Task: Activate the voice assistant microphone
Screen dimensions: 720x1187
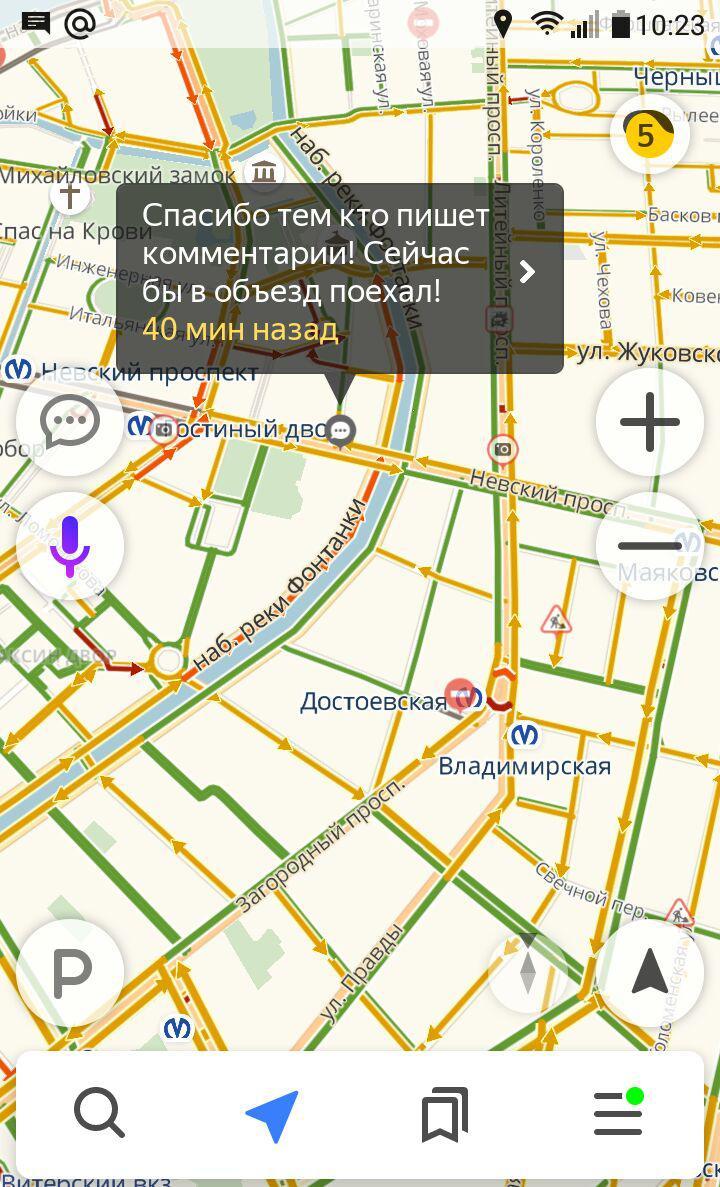Action: 70,546
